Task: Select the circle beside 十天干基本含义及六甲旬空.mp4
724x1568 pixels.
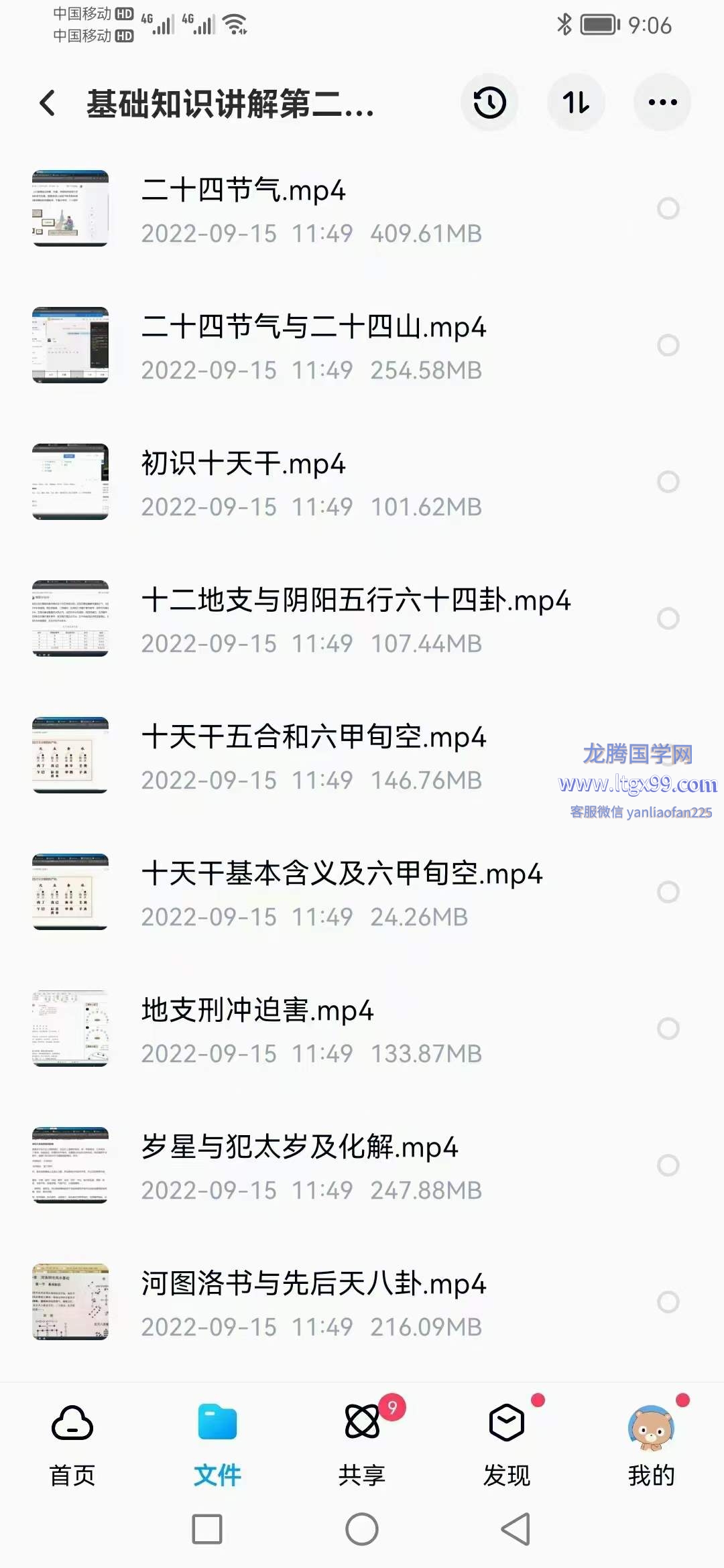Action: pyautogui.click(x=668, y=892)
